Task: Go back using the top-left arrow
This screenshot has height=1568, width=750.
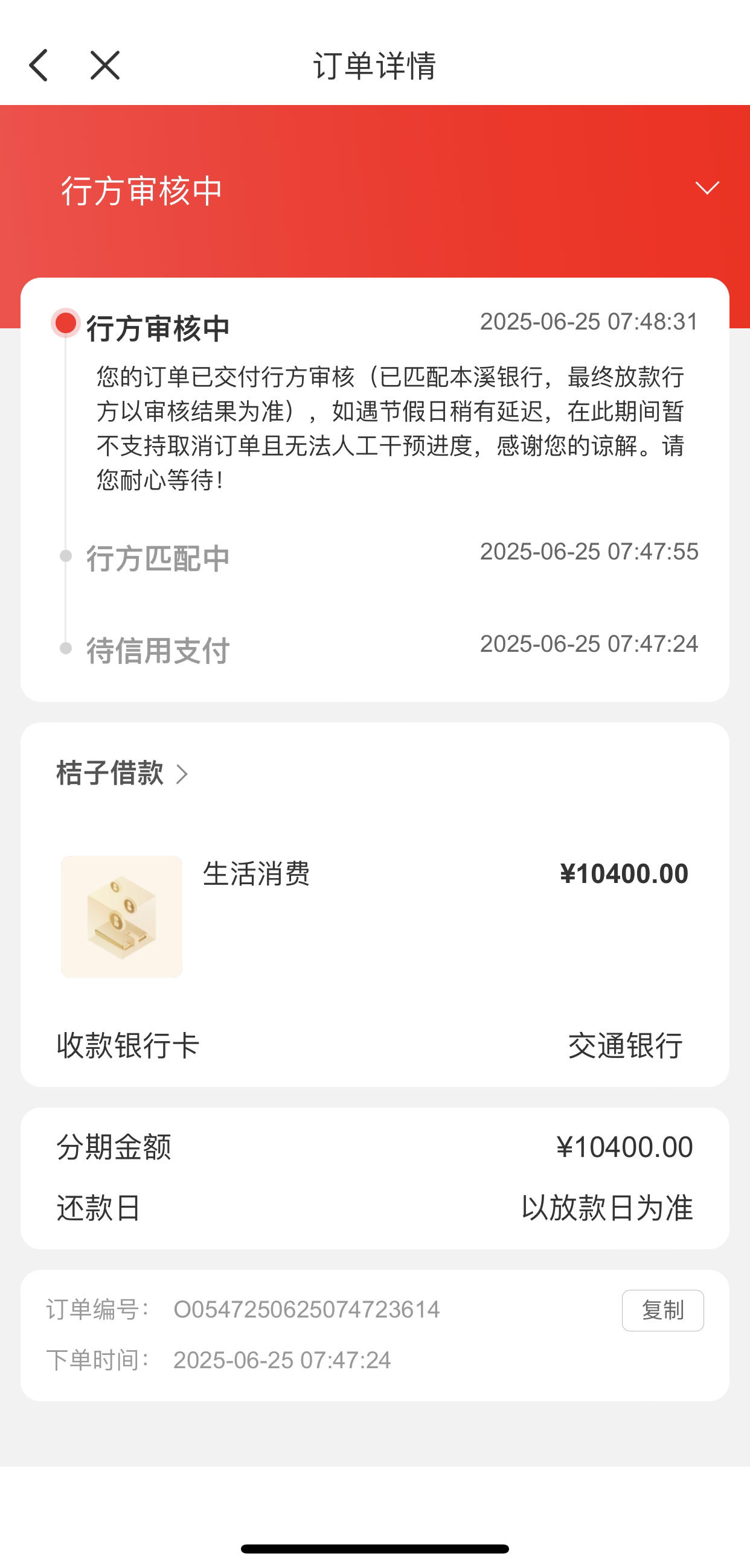Action: tap(39, 65)
